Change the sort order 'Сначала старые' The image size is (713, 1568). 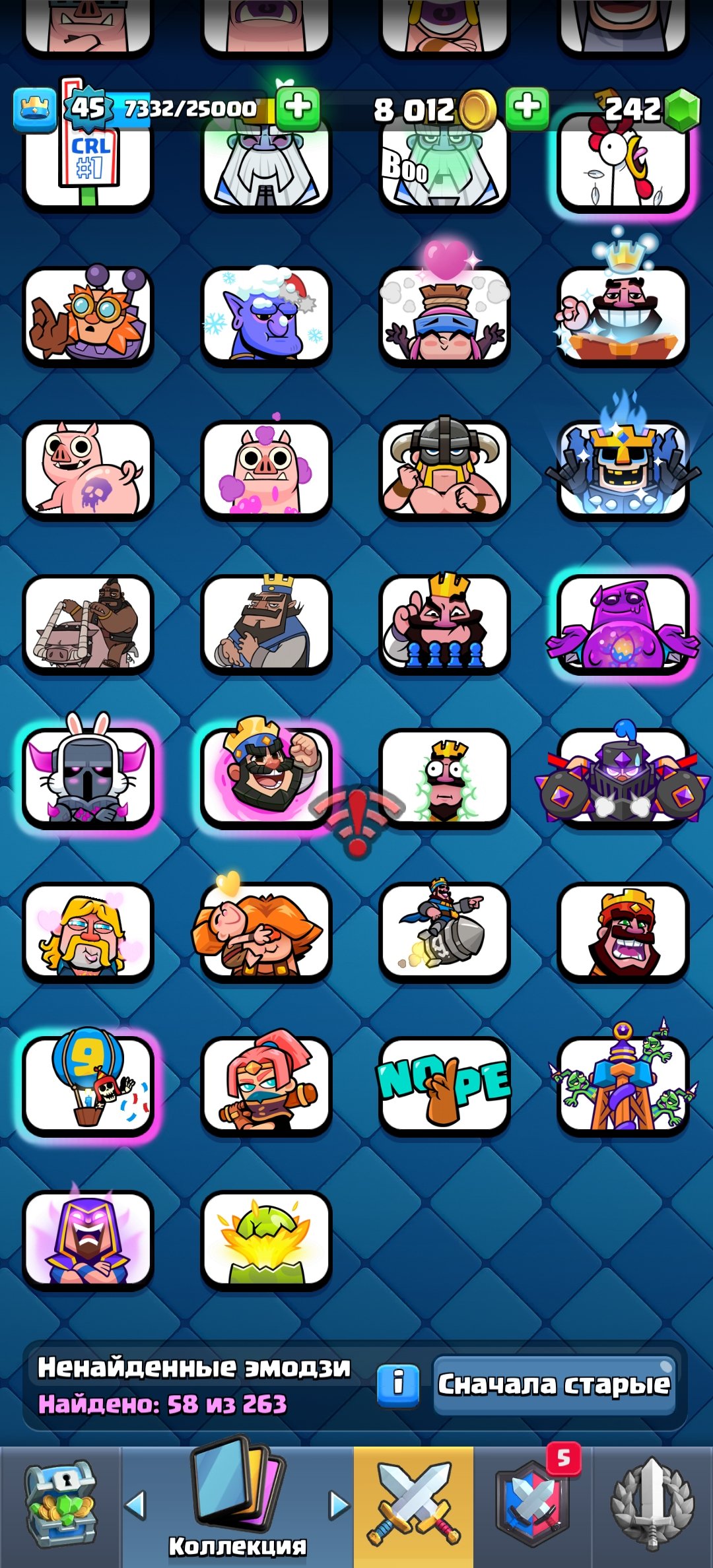point(554,1385)
